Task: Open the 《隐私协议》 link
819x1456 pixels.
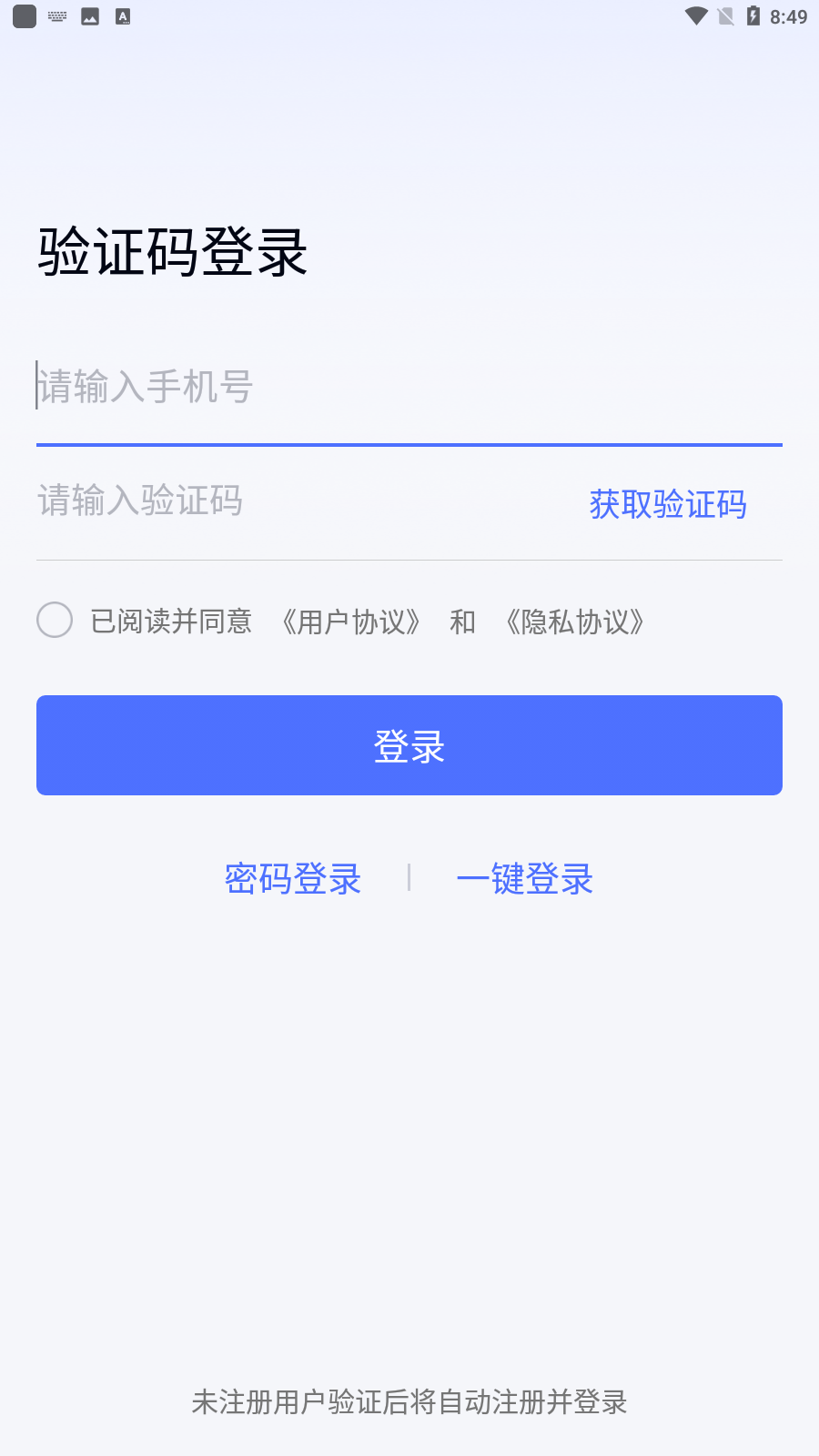Action: pyautogui.click(x=575, y=622)
